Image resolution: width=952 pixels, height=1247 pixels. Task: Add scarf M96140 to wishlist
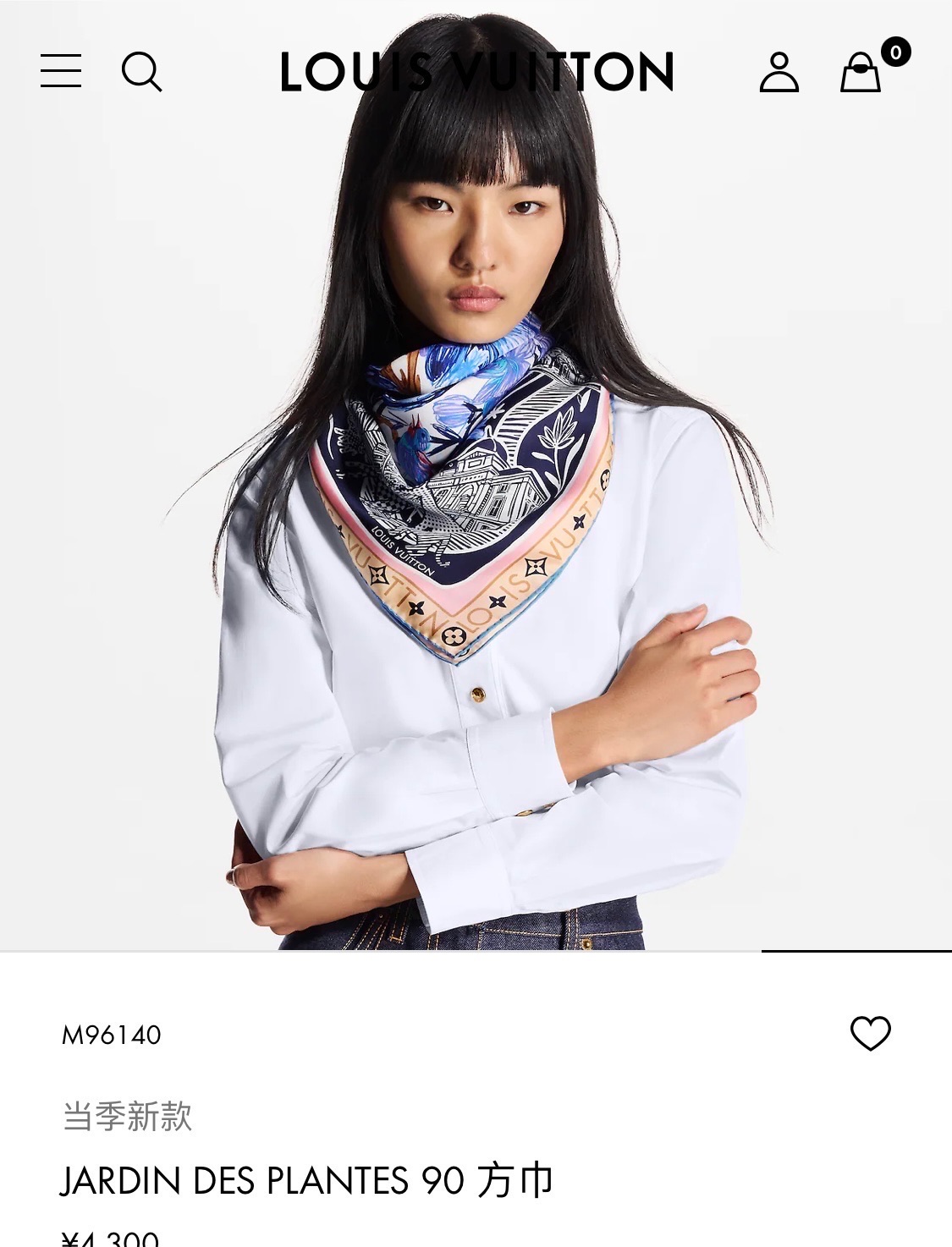click(870, 1034)
